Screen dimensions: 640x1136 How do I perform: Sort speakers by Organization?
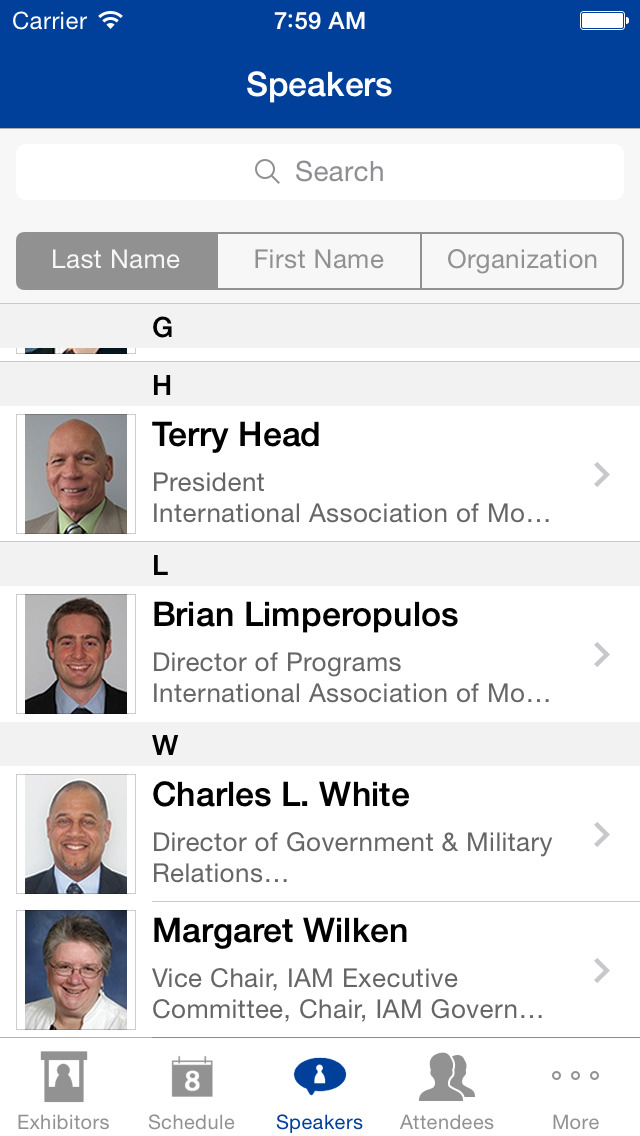point(522,260)
